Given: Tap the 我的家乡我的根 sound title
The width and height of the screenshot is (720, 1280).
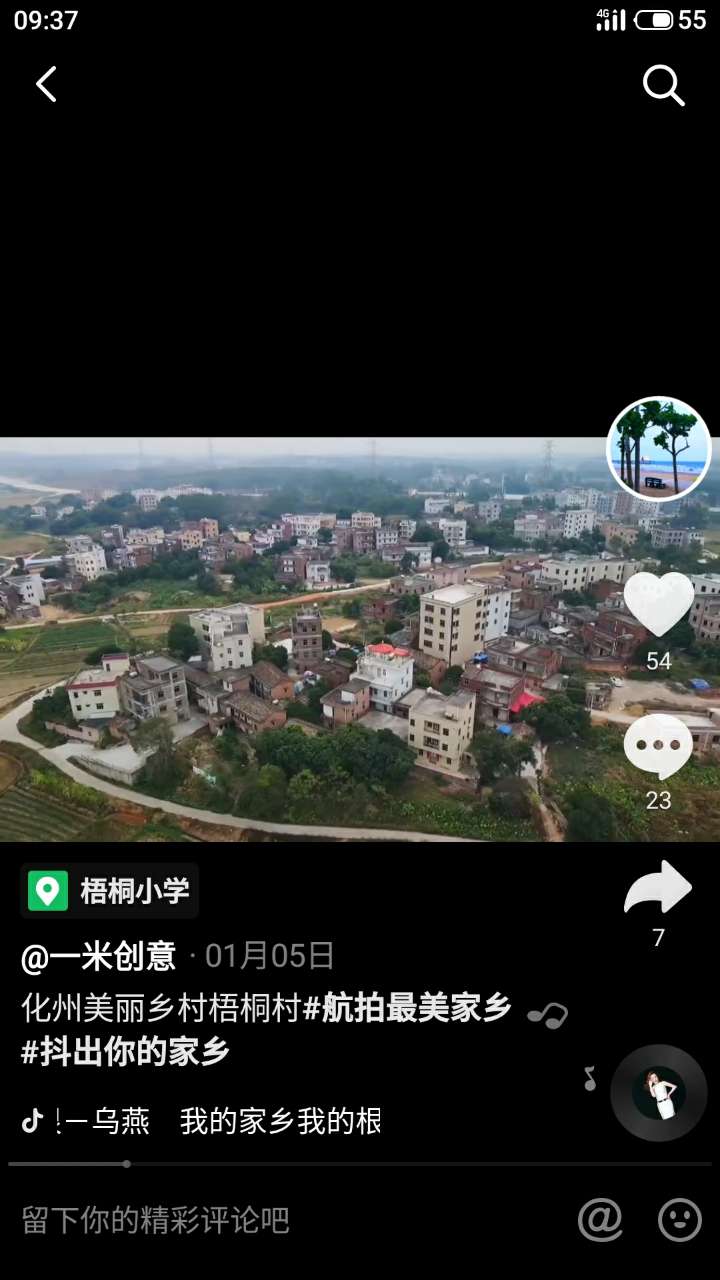Looking at the screenshot, I should (x=280, y=1122).
